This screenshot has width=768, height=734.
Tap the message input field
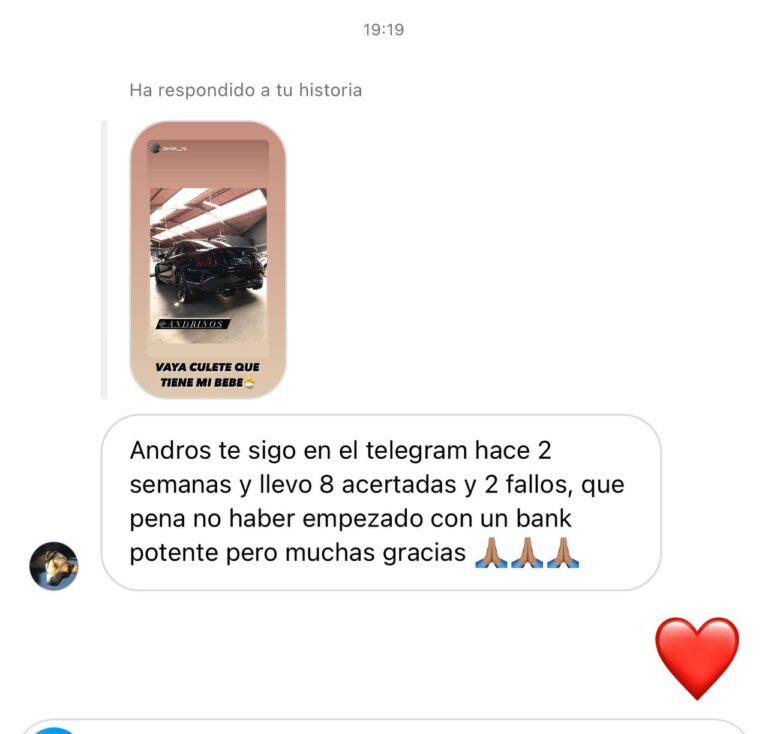(400, 726)
